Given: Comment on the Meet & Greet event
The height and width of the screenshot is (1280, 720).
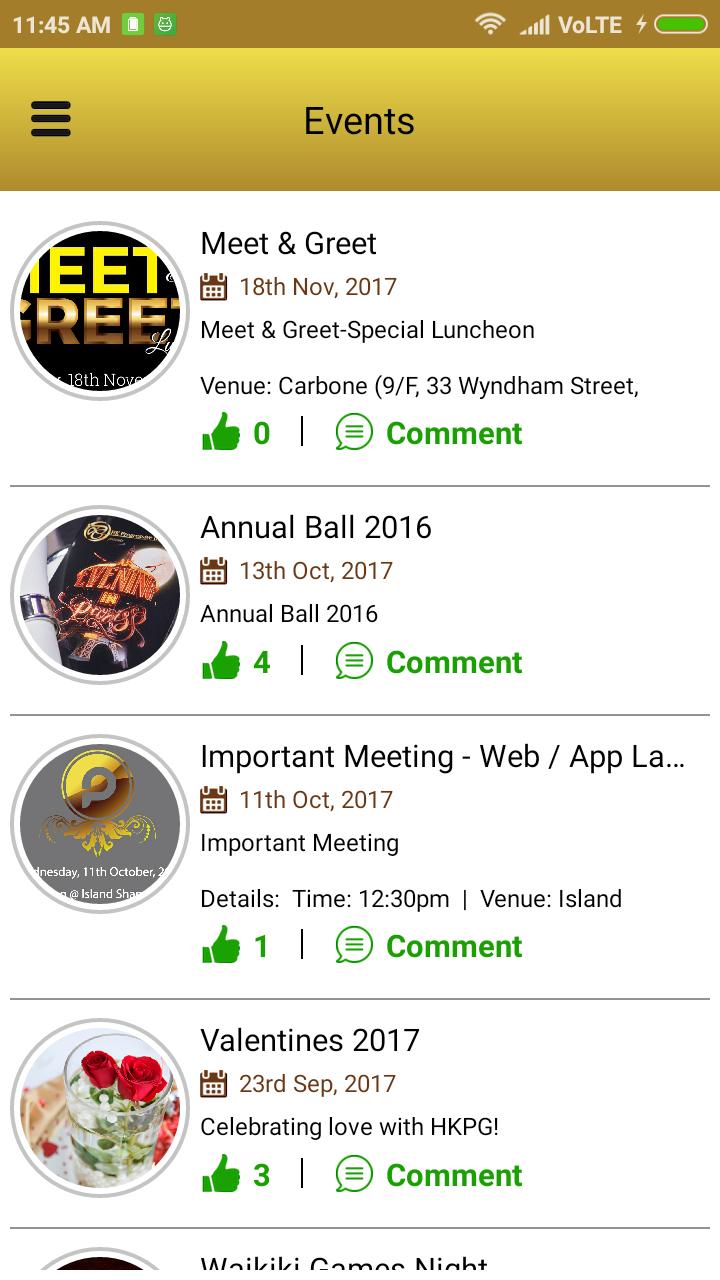Looking at the screenshot, I should tap(430, 433).
